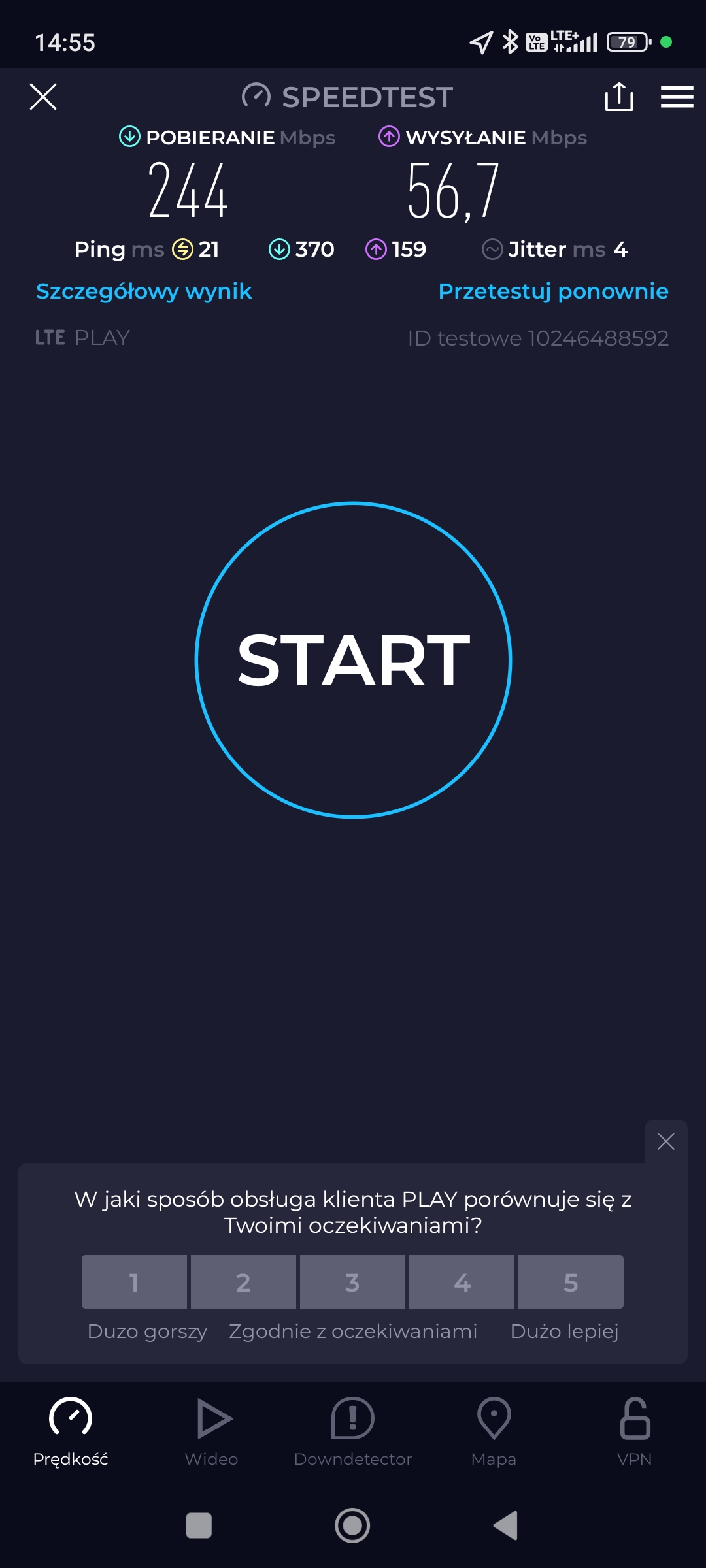The width and height of the screenshot is (706, 1568).
Task: Rate PLAY customer service 2
Action: pyautogui.click(x=243, y=1282)
